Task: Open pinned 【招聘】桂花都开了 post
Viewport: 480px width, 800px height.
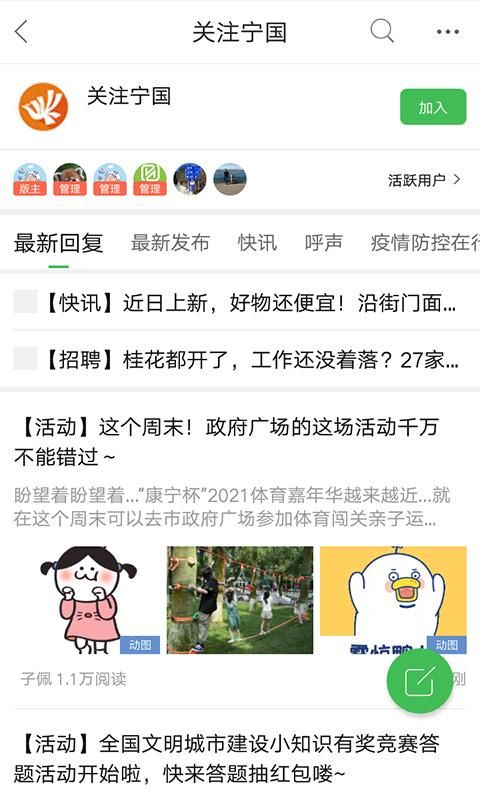Action: pyautogui.click(x=240, y=359)
